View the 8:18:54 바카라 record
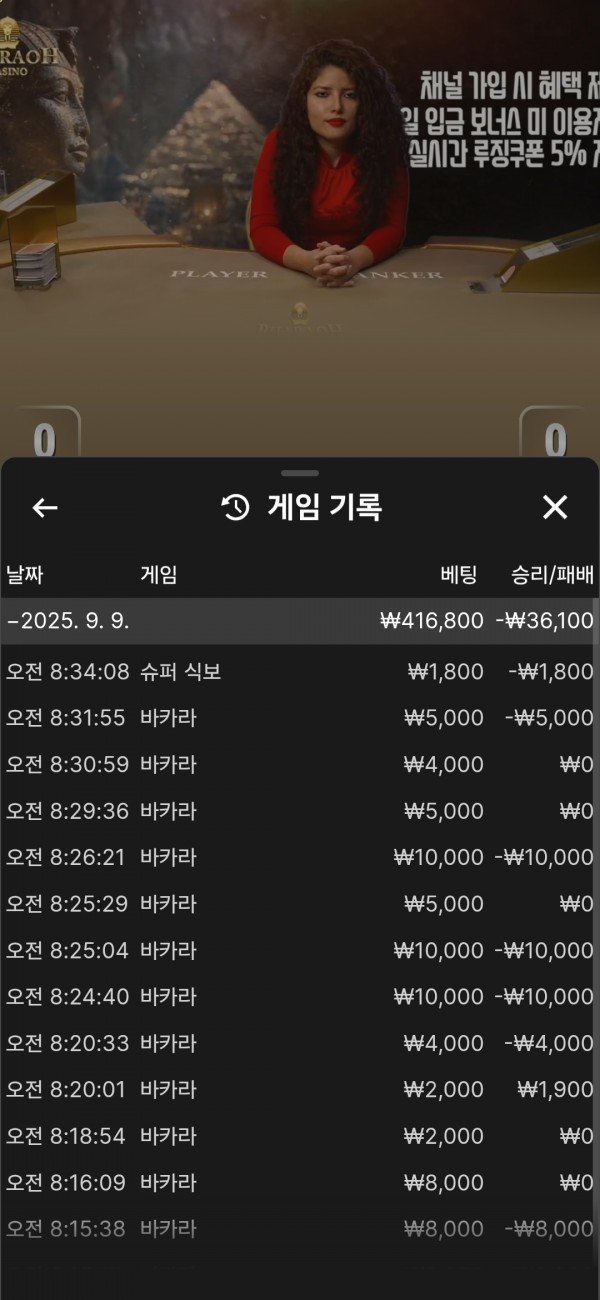 299,1136
